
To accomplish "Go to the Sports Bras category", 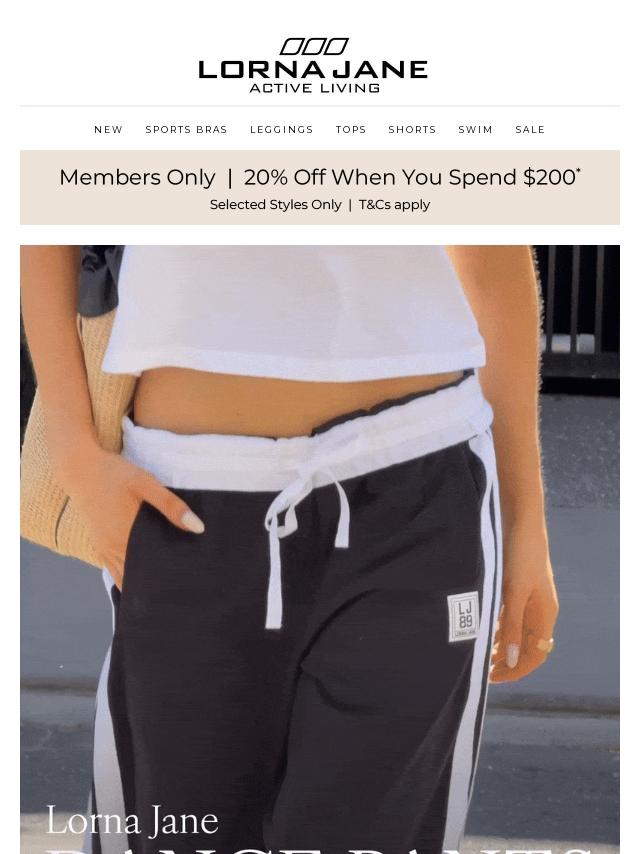I will tap(186, 130).
